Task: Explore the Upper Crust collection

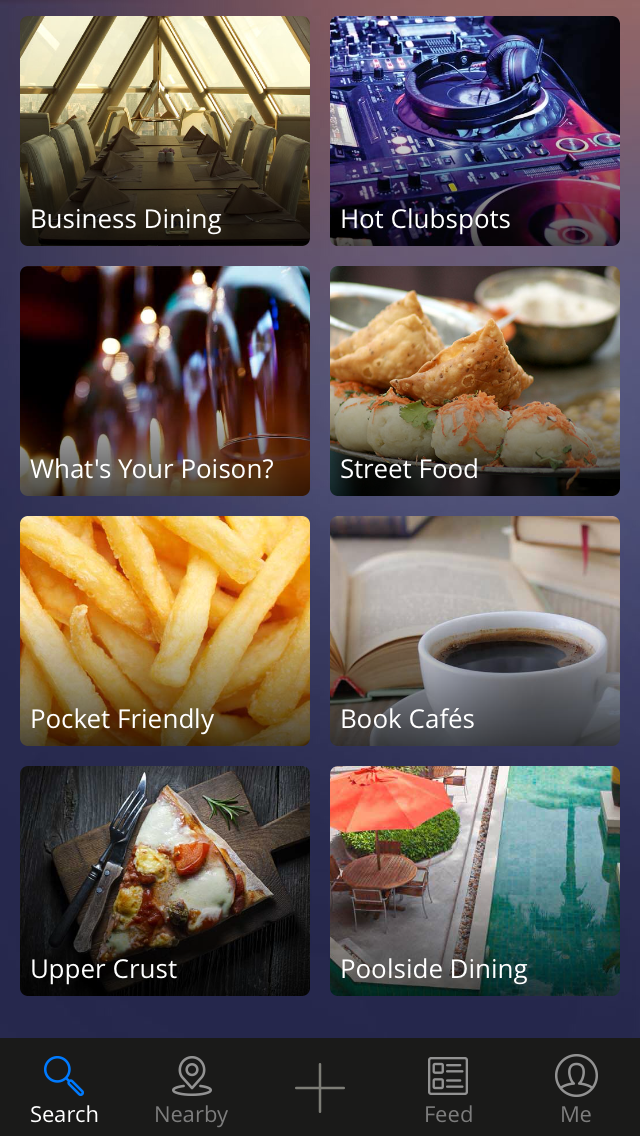Action: tap(165, 881)
